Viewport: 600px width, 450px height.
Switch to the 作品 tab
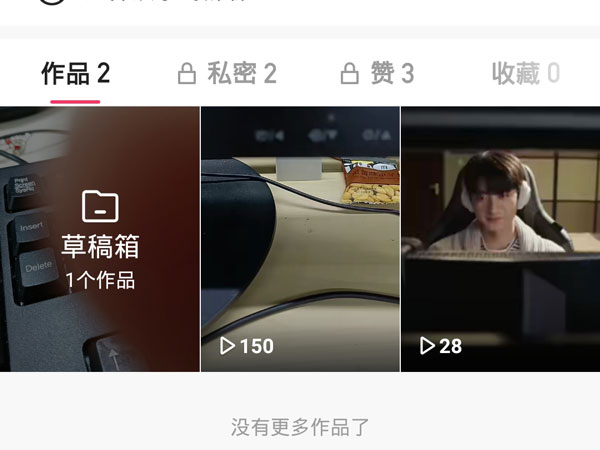pos(75,73)
